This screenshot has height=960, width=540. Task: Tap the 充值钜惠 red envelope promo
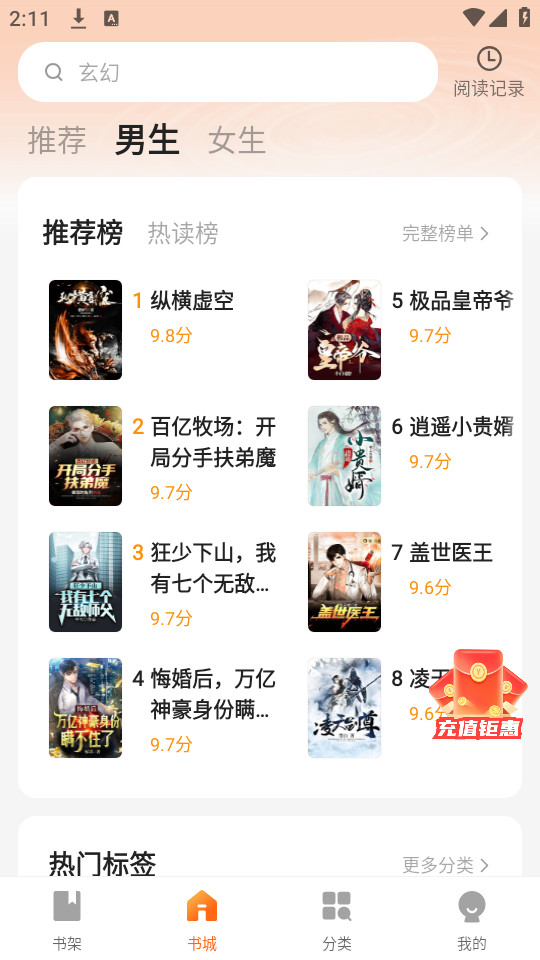coord(478,694)
